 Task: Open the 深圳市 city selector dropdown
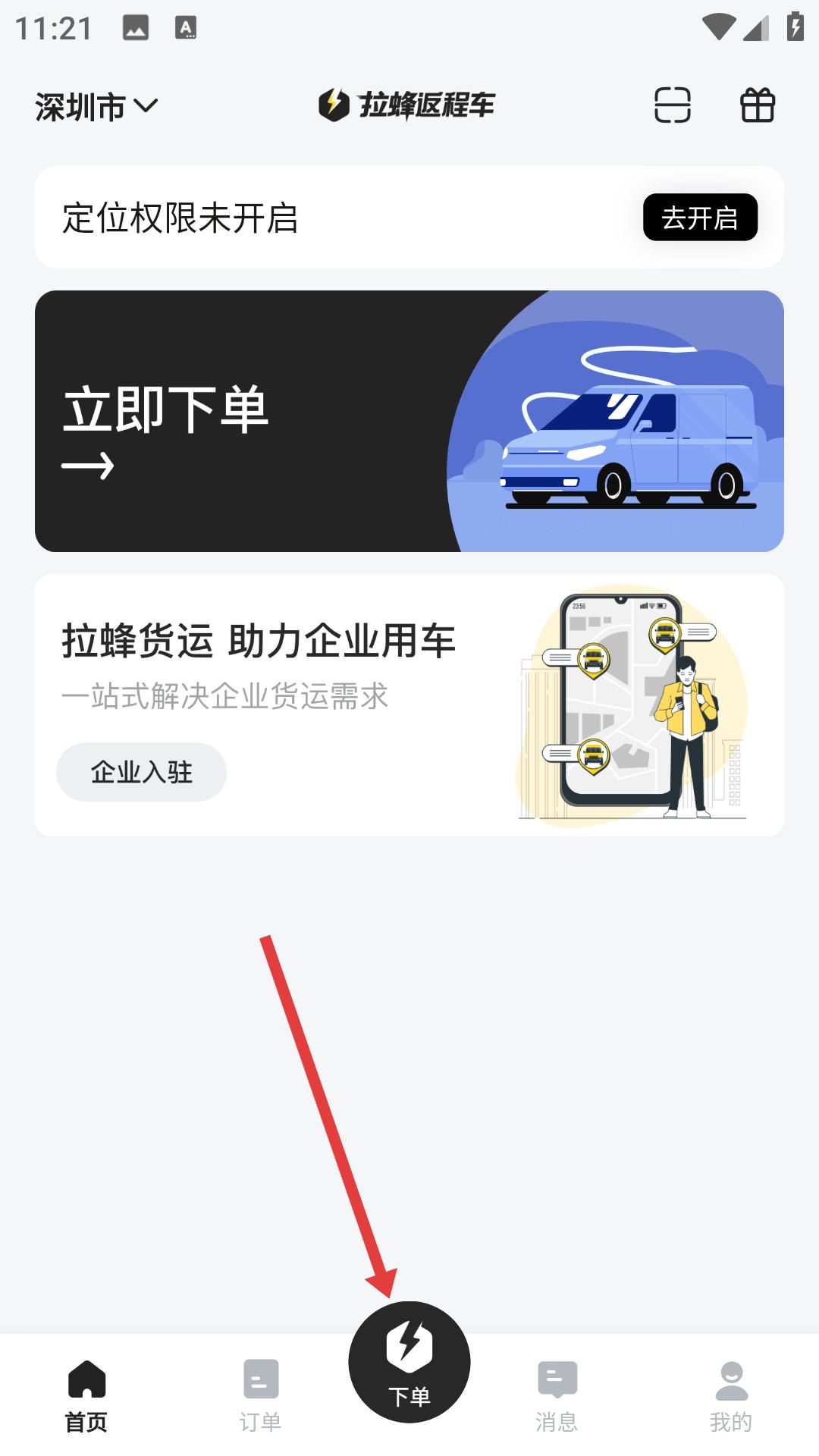tap(96, 106)
